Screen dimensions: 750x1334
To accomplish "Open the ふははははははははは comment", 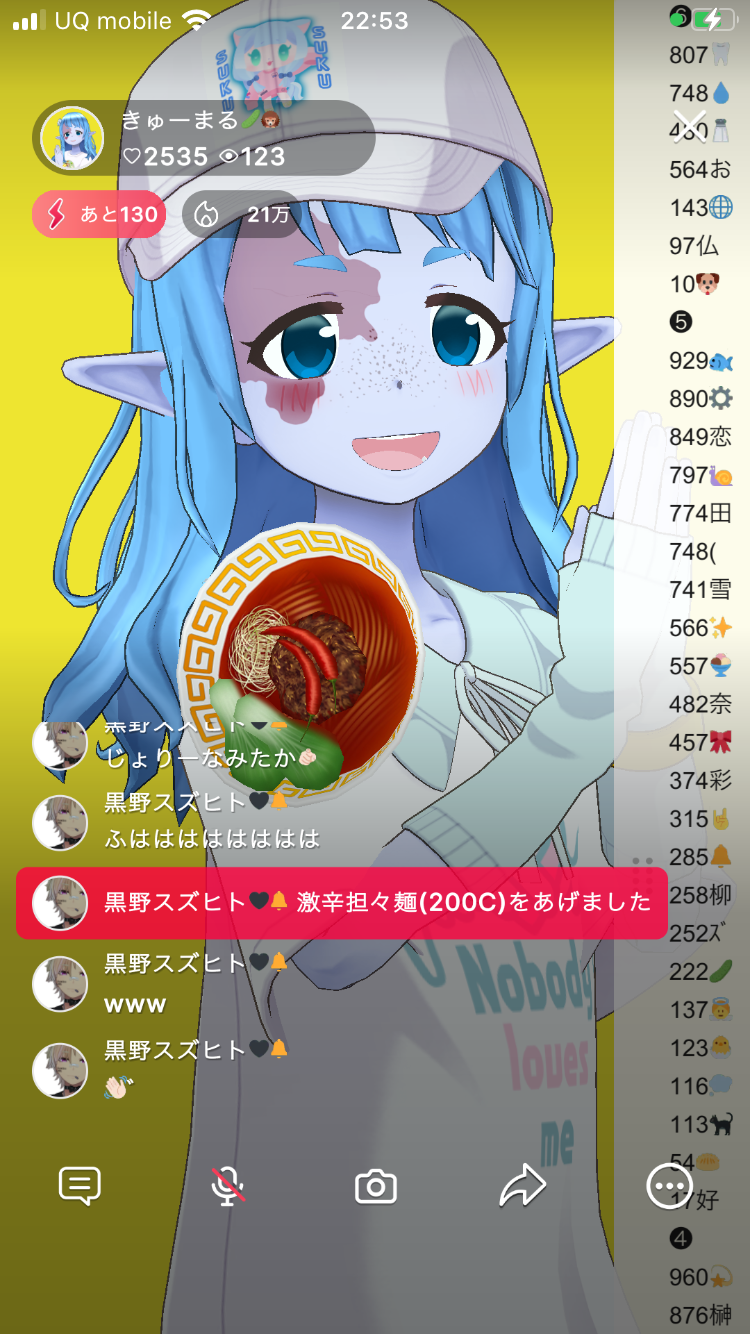I will click(212, 838).
